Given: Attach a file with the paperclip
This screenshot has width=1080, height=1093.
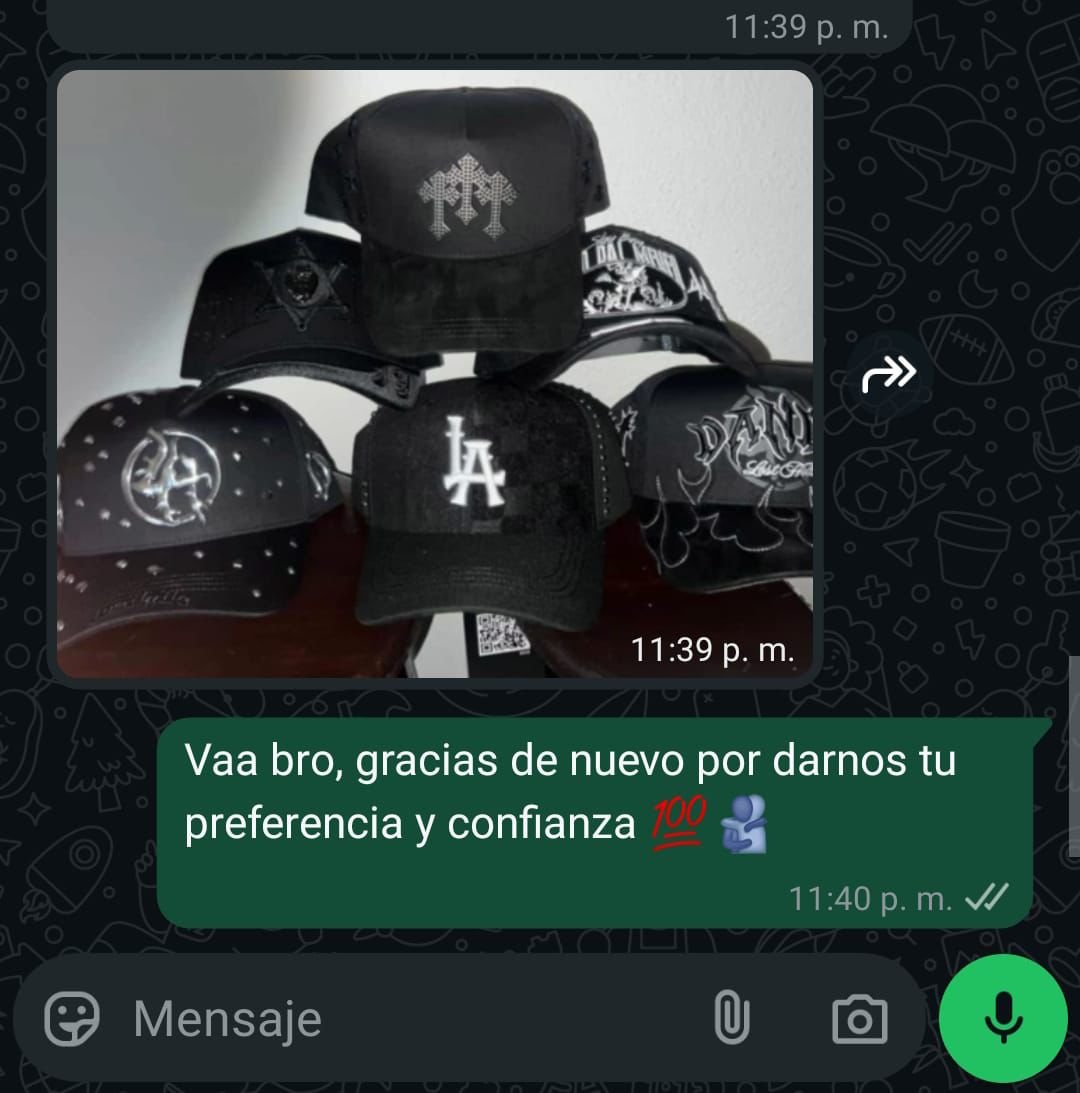Looking at the screenshot, I should point(732,1019).
